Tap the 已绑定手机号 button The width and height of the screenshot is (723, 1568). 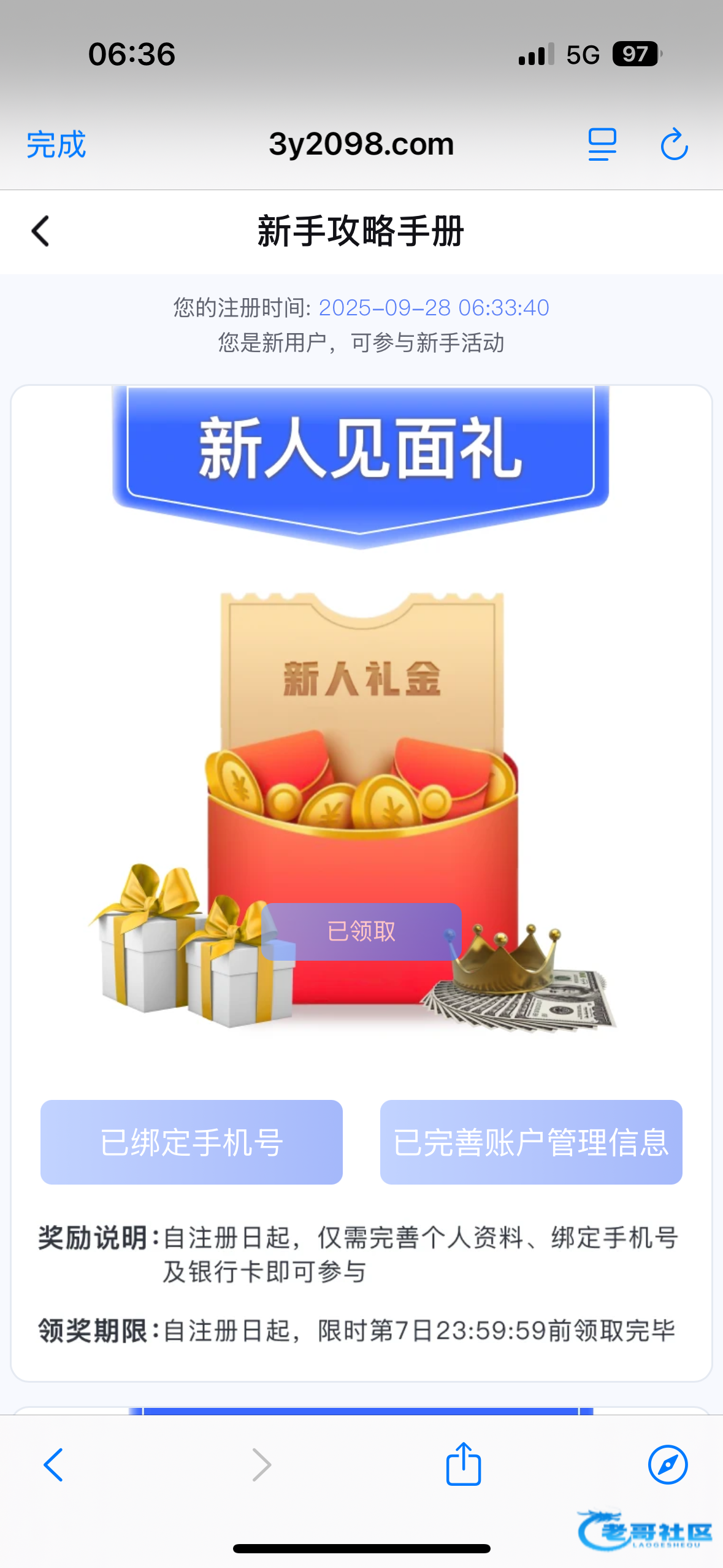(191, 1142)
